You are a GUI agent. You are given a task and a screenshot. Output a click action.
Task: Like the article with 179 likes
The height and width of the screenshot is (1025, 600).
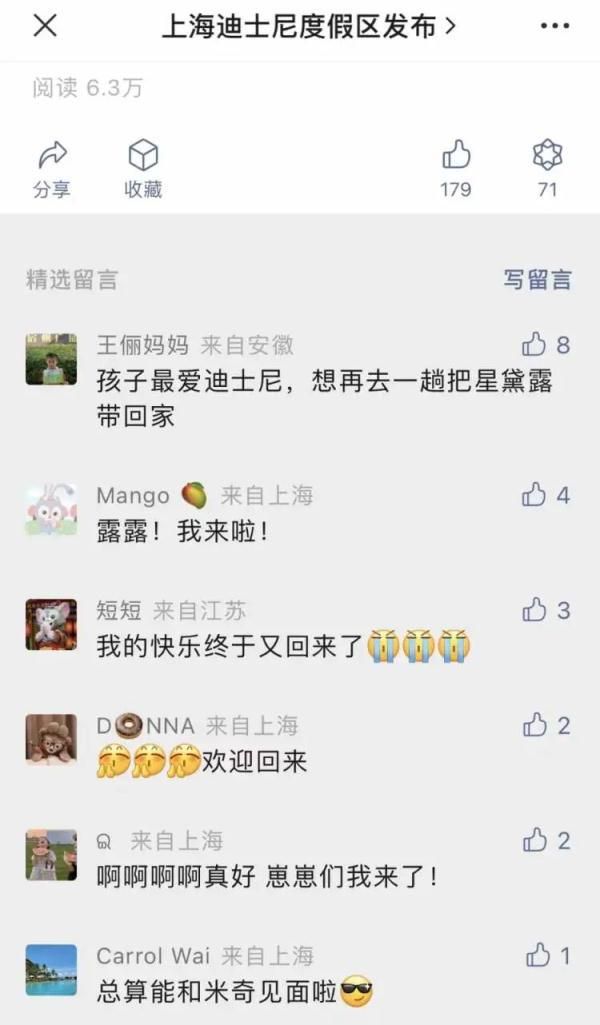pos(456,169)
